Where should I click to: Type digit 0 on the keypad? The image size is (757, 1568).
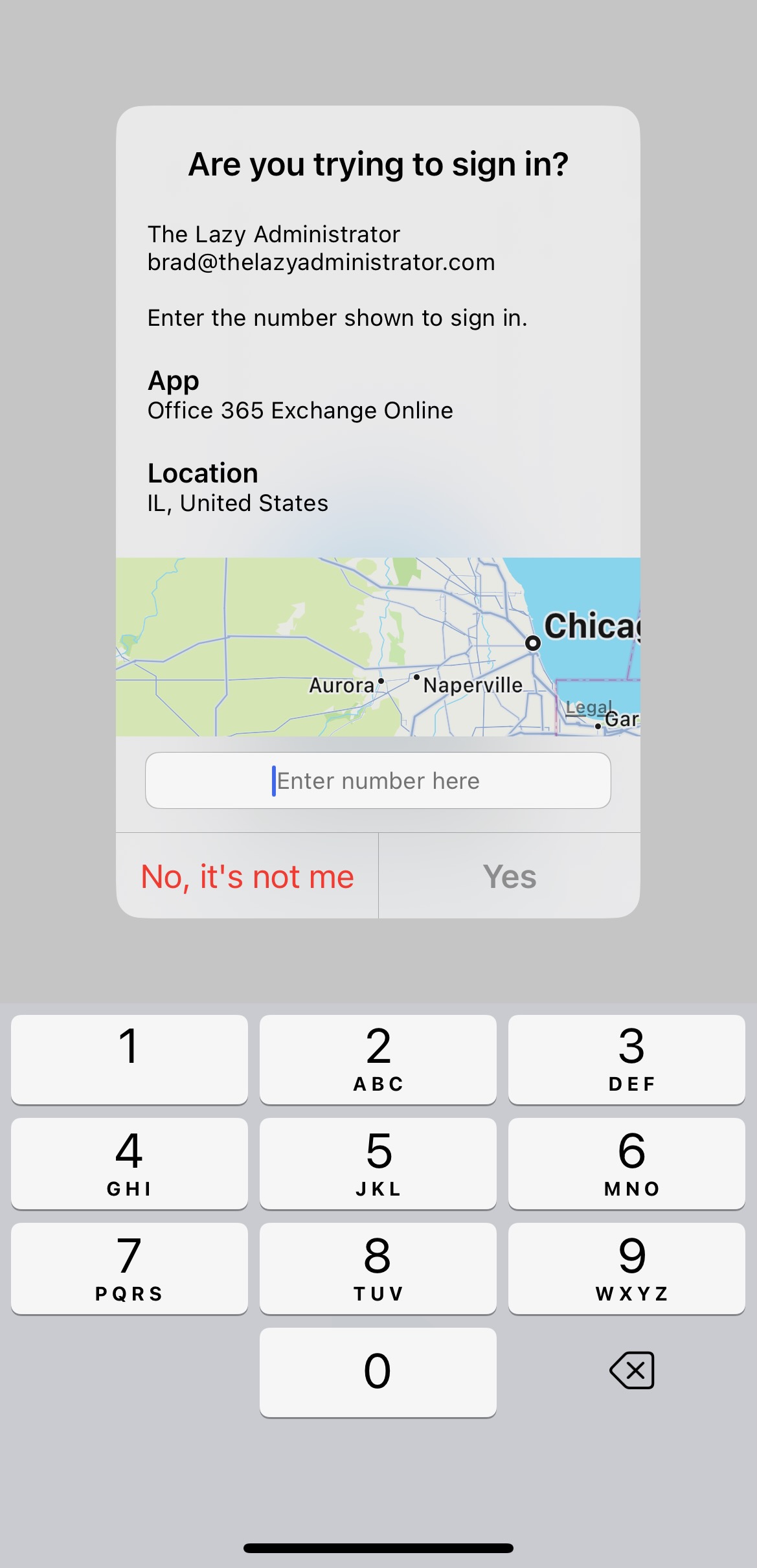click(x=378, y=1372)
